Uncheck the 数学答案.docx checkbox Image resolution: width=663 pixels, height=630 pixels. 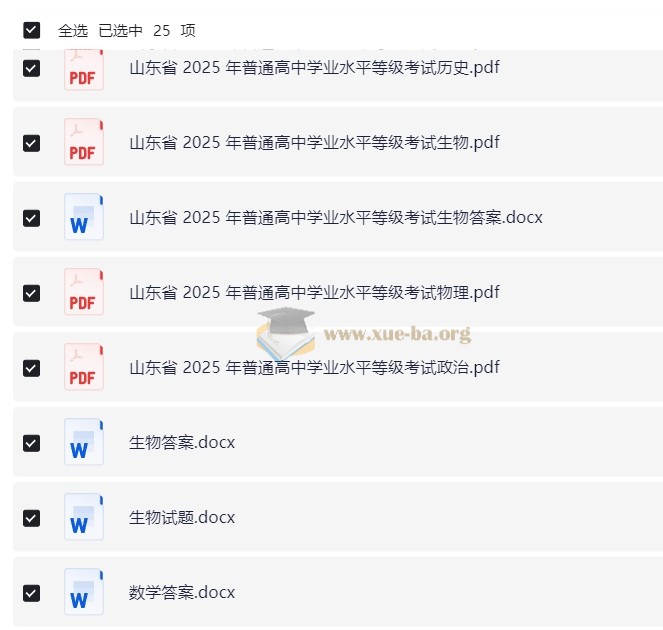pyautogui.click(x=31, y=593)
